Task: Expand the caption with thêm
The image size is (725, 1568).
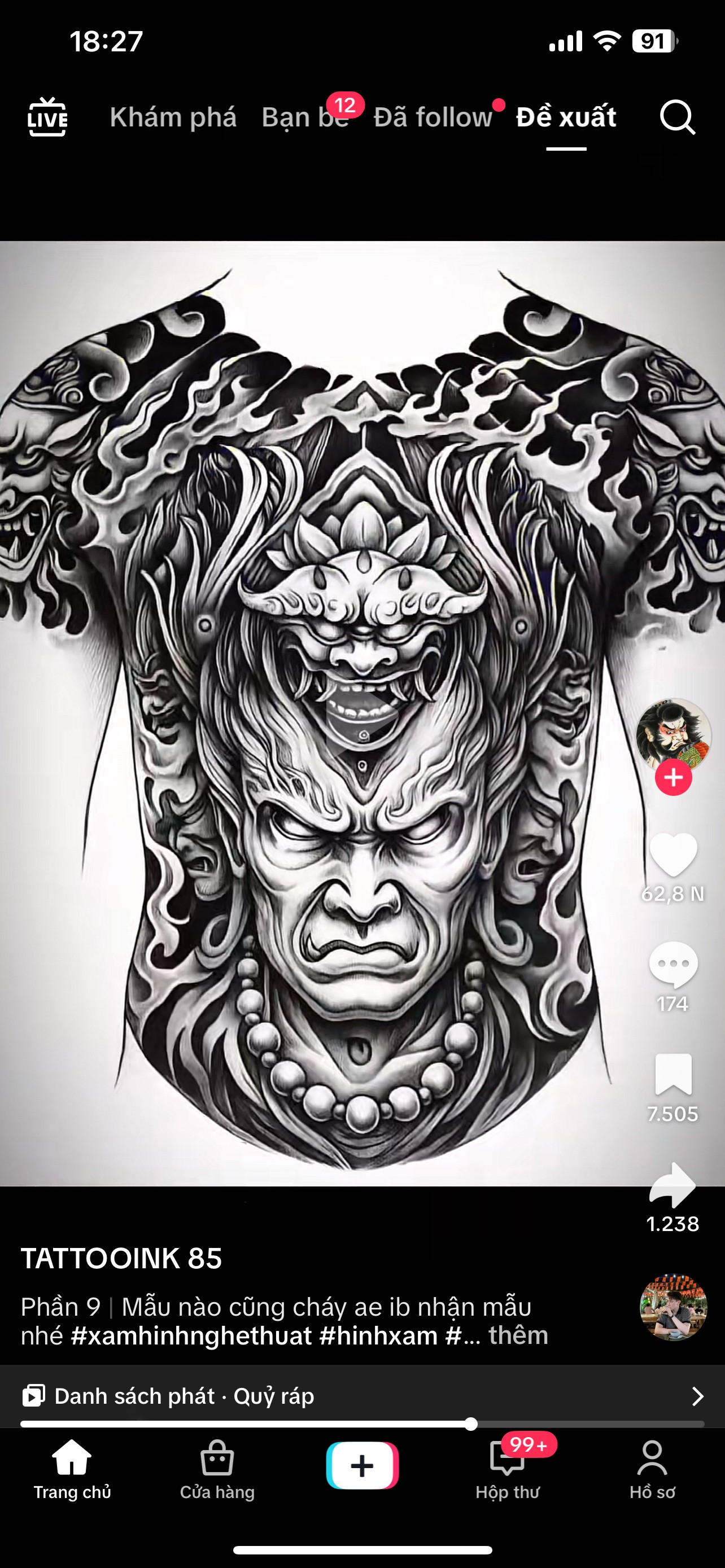Action: tap(518, 1335)
